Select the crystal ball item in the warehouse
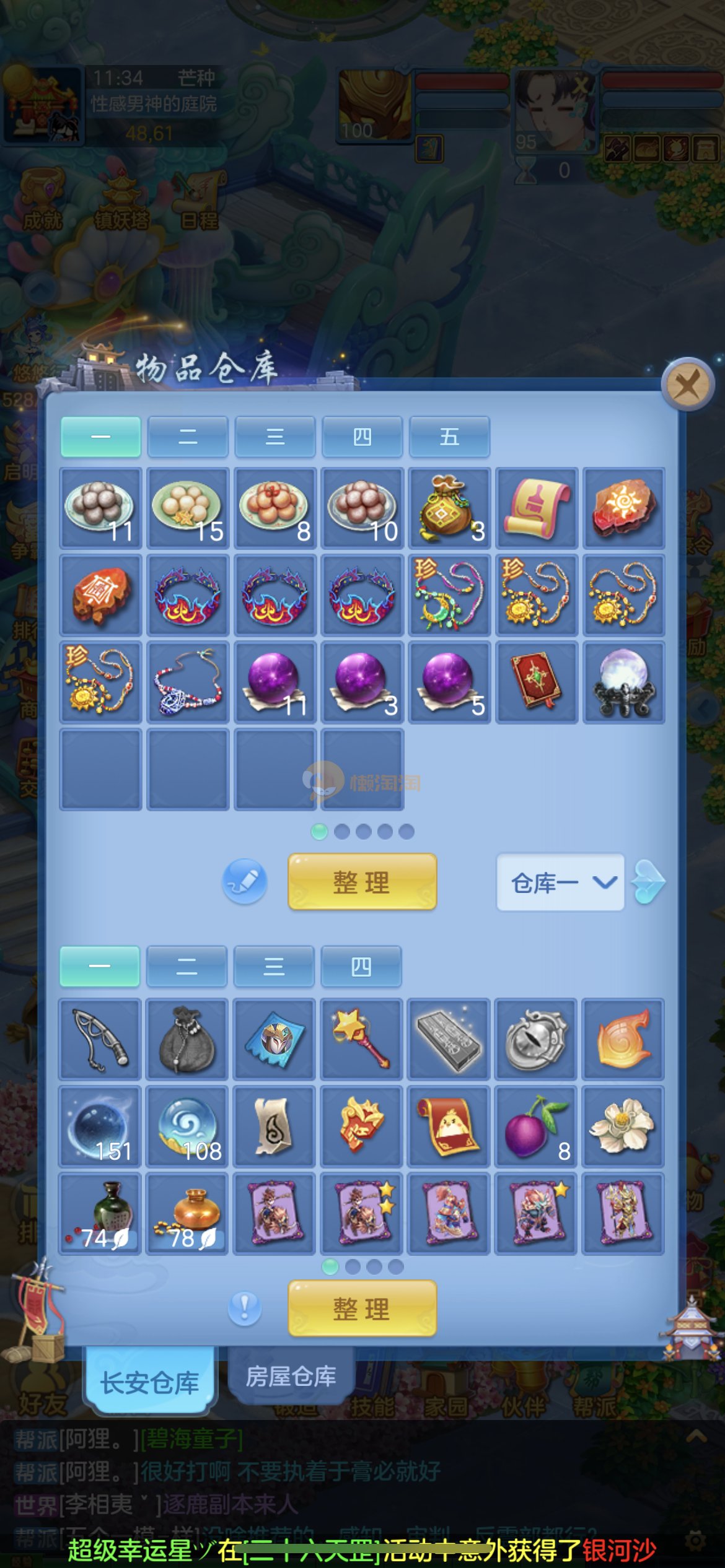The height and width of the screenshot is (1568, 725). click(x=624, y=682)
